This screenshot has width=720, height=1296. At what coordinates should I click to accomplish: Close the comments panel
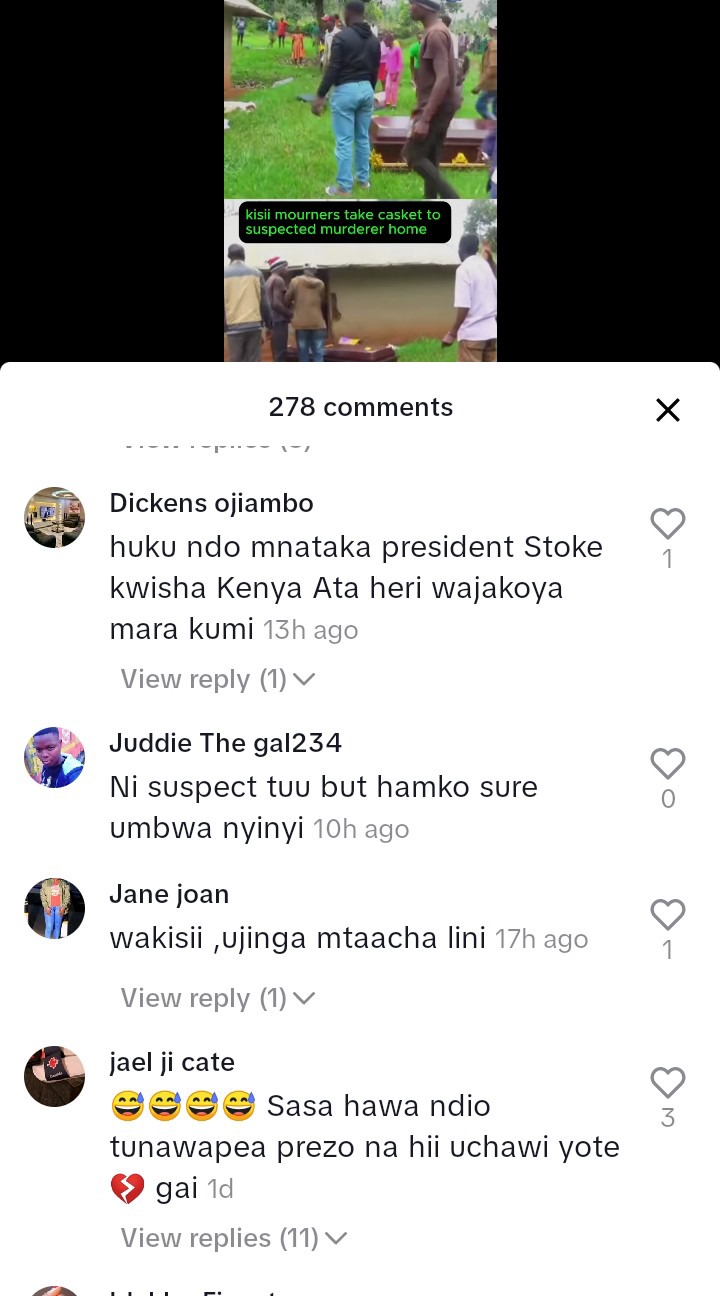[667, 410]
